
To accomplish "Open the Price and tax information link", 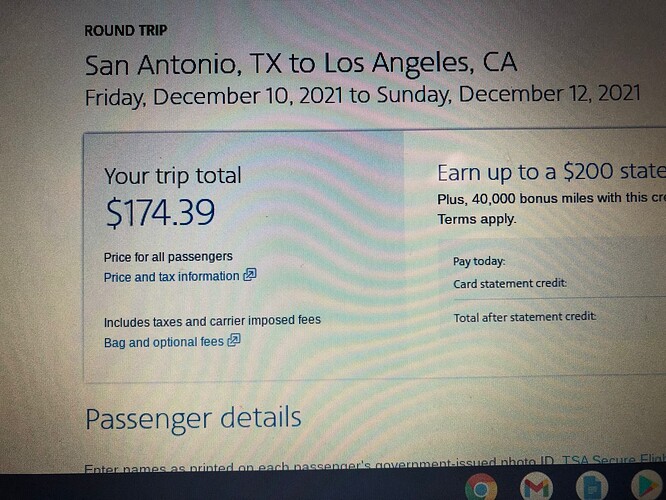I will (172, 276).
